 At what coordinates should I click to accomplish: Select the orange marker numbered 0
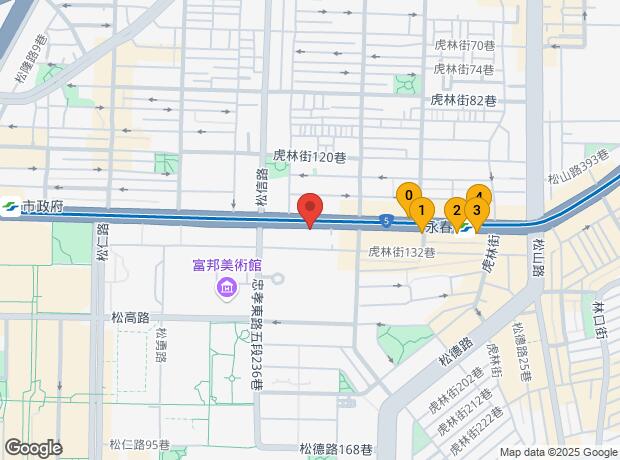(x=408, y=195)
